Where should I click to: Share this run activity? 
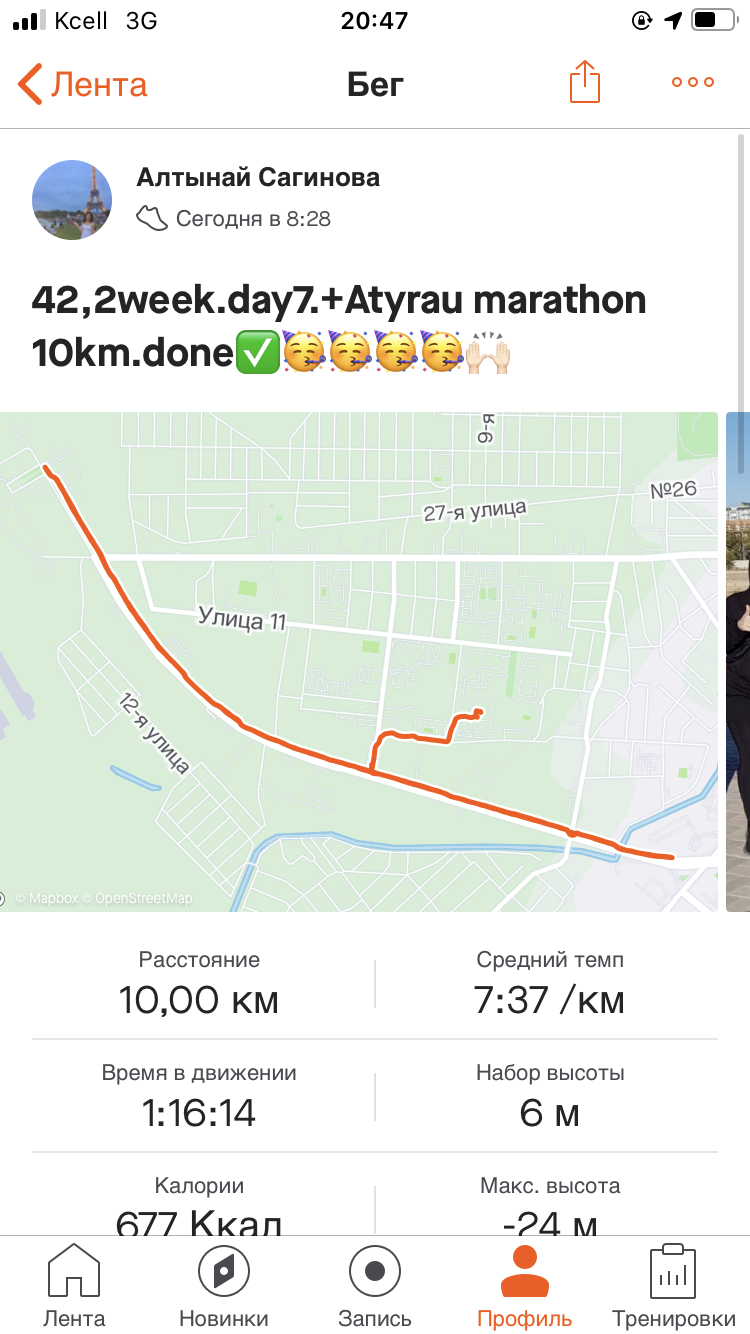585,82
